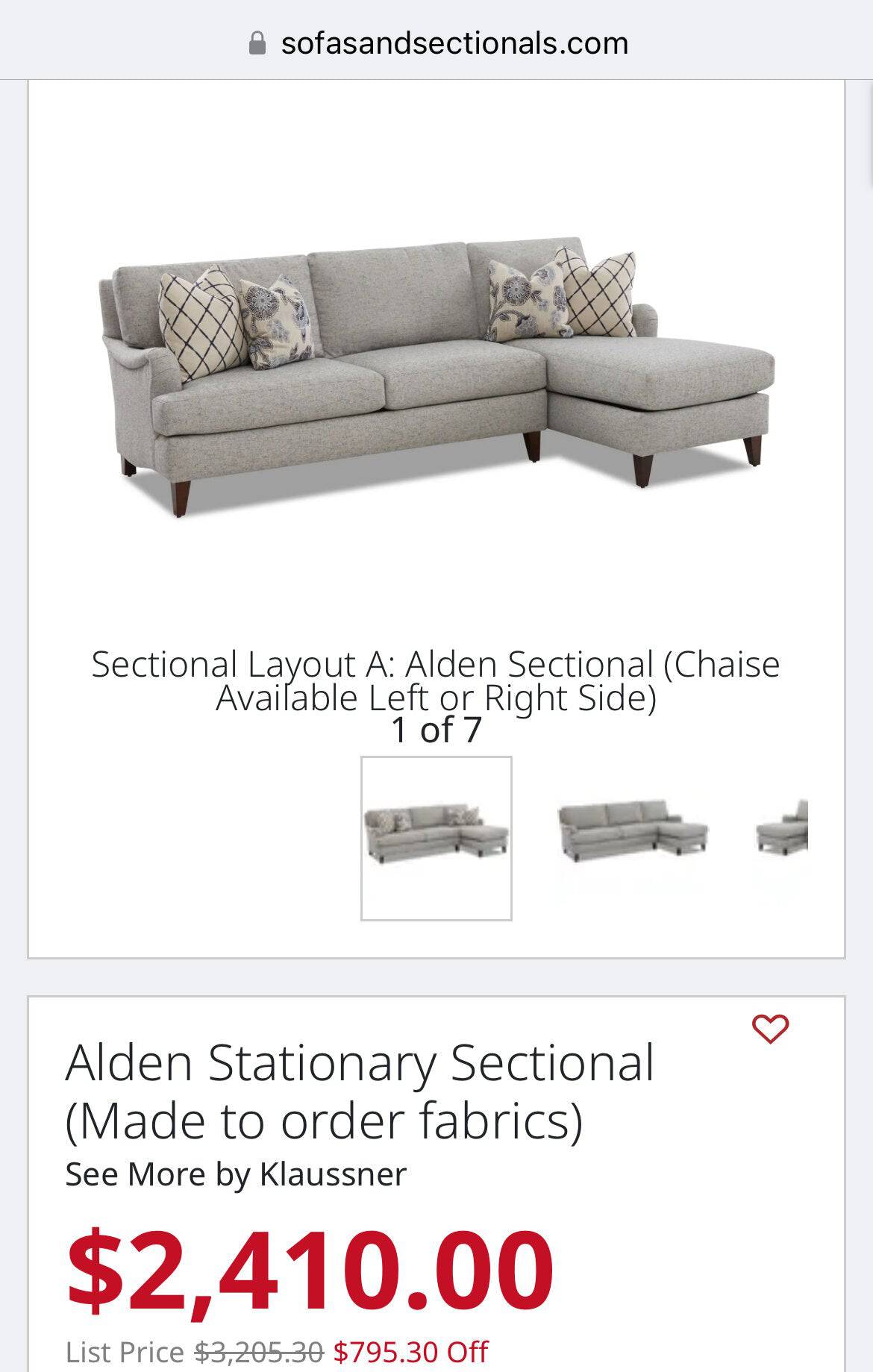Tap the Klaussner brand name
This screenshot has width=873, height=1372.
click(x=331, y=1171)
